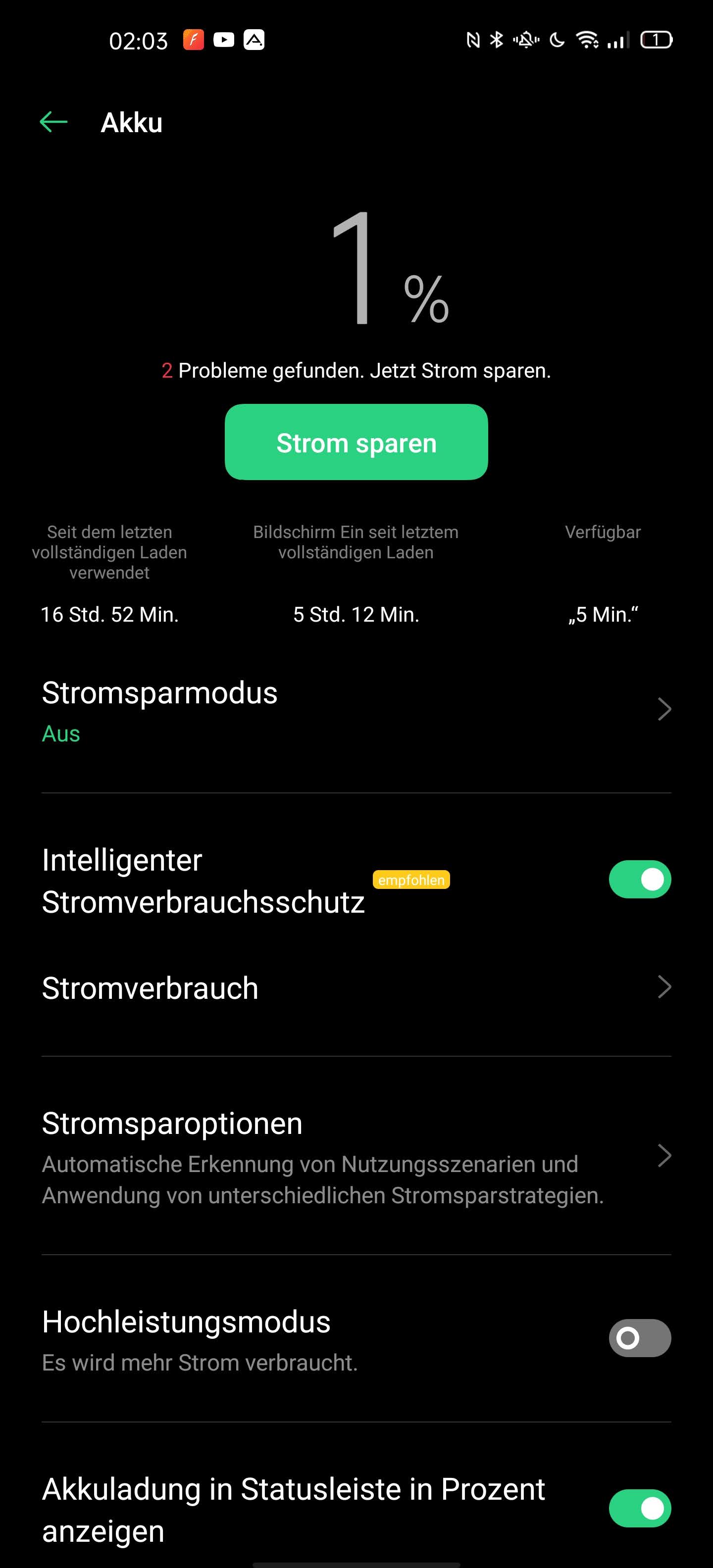Open Stromsparmodus settings

(356, 711)
